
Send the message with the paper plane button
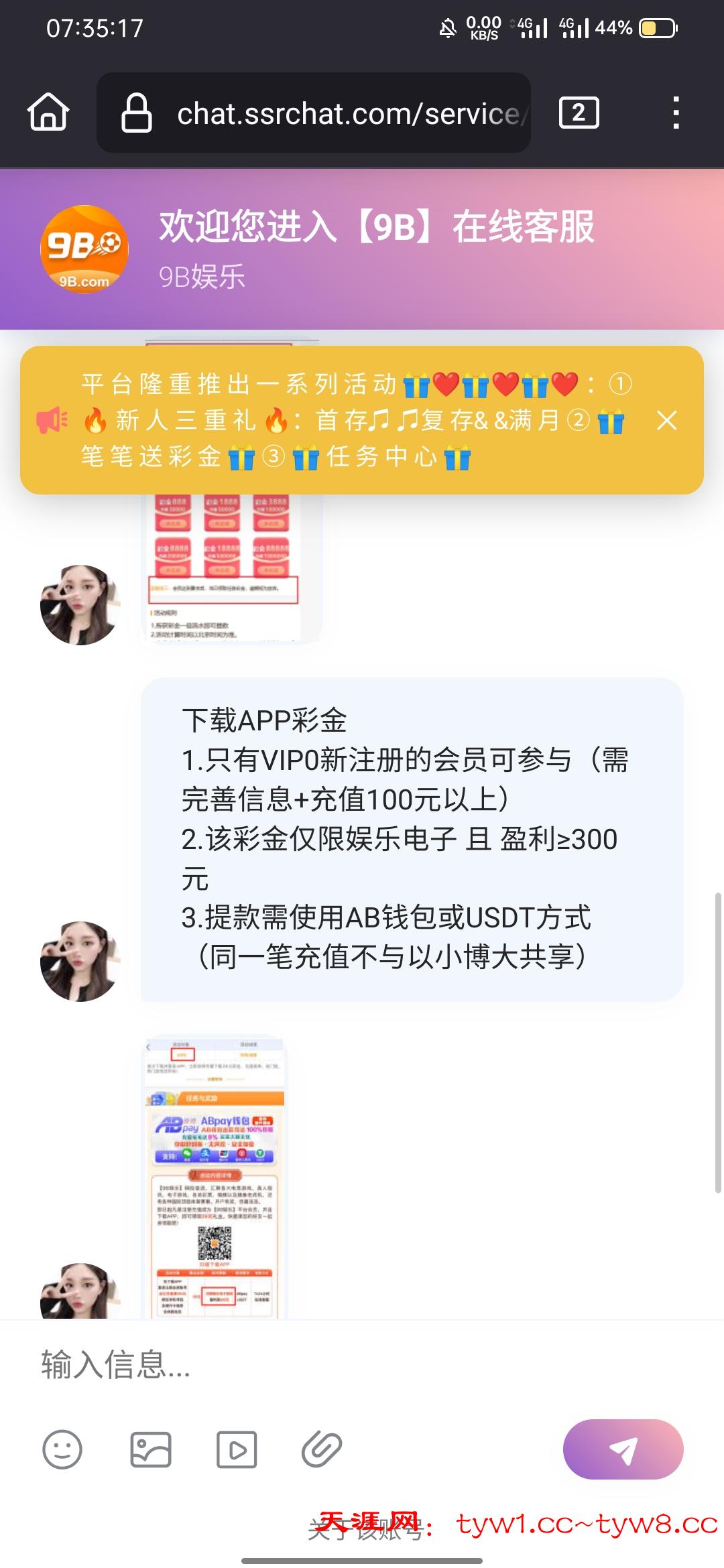(623, 1449)
